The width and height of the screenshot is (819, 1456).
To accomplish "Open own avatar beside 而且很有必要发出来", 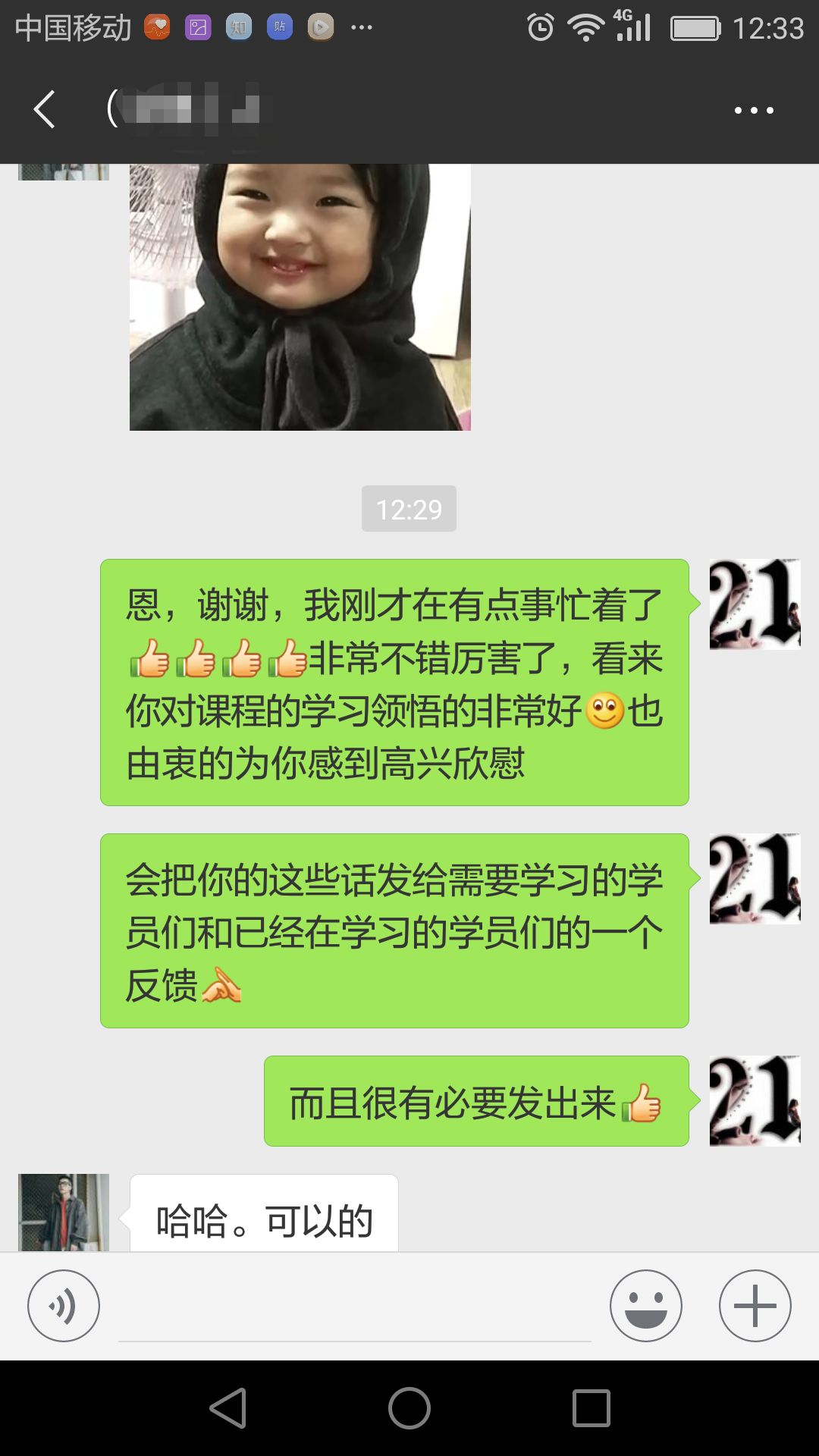I will pos(755,1100).
